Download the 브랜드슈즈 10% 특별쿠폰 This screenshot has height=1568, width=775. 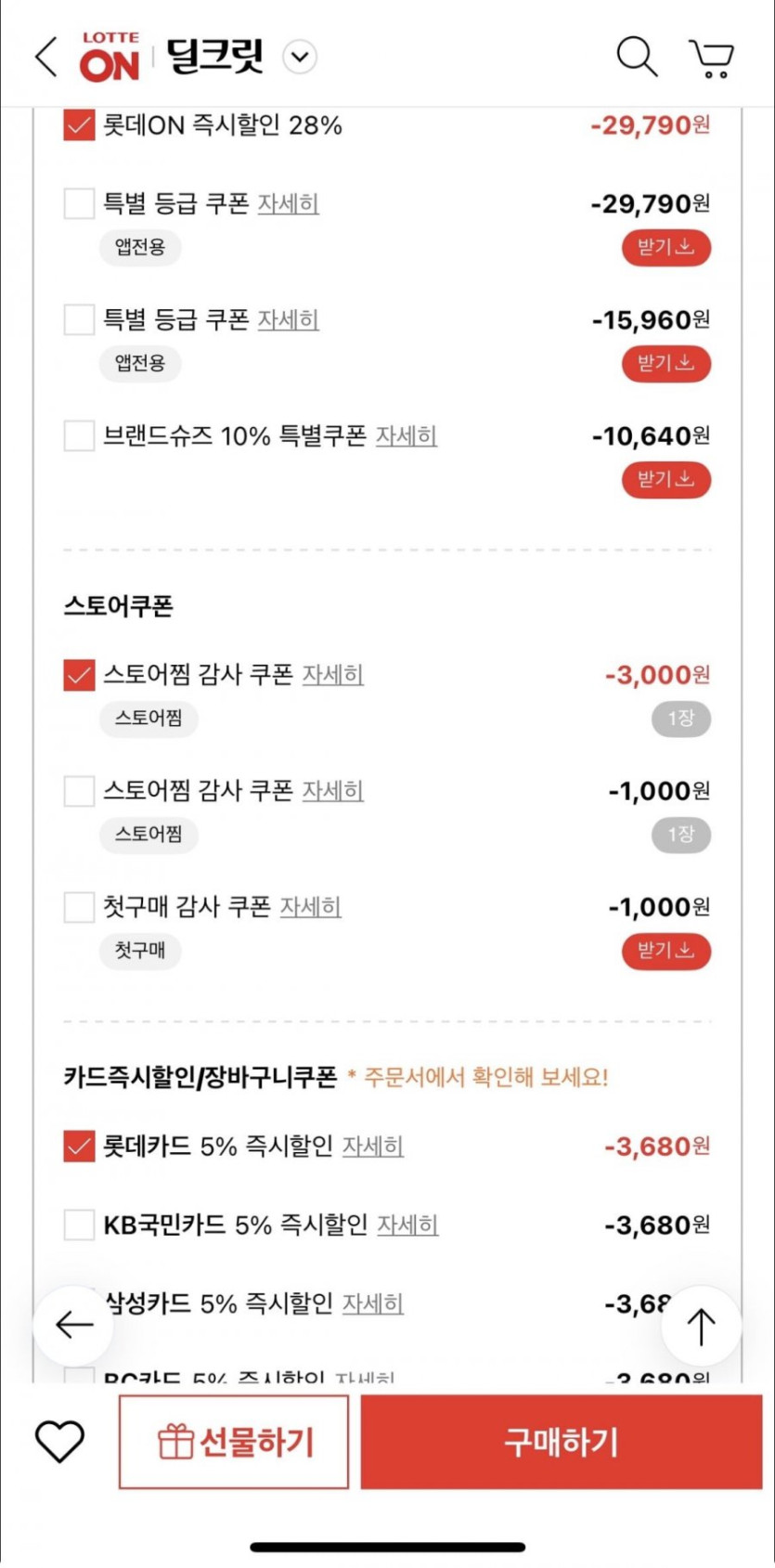[x=666, y=479]
